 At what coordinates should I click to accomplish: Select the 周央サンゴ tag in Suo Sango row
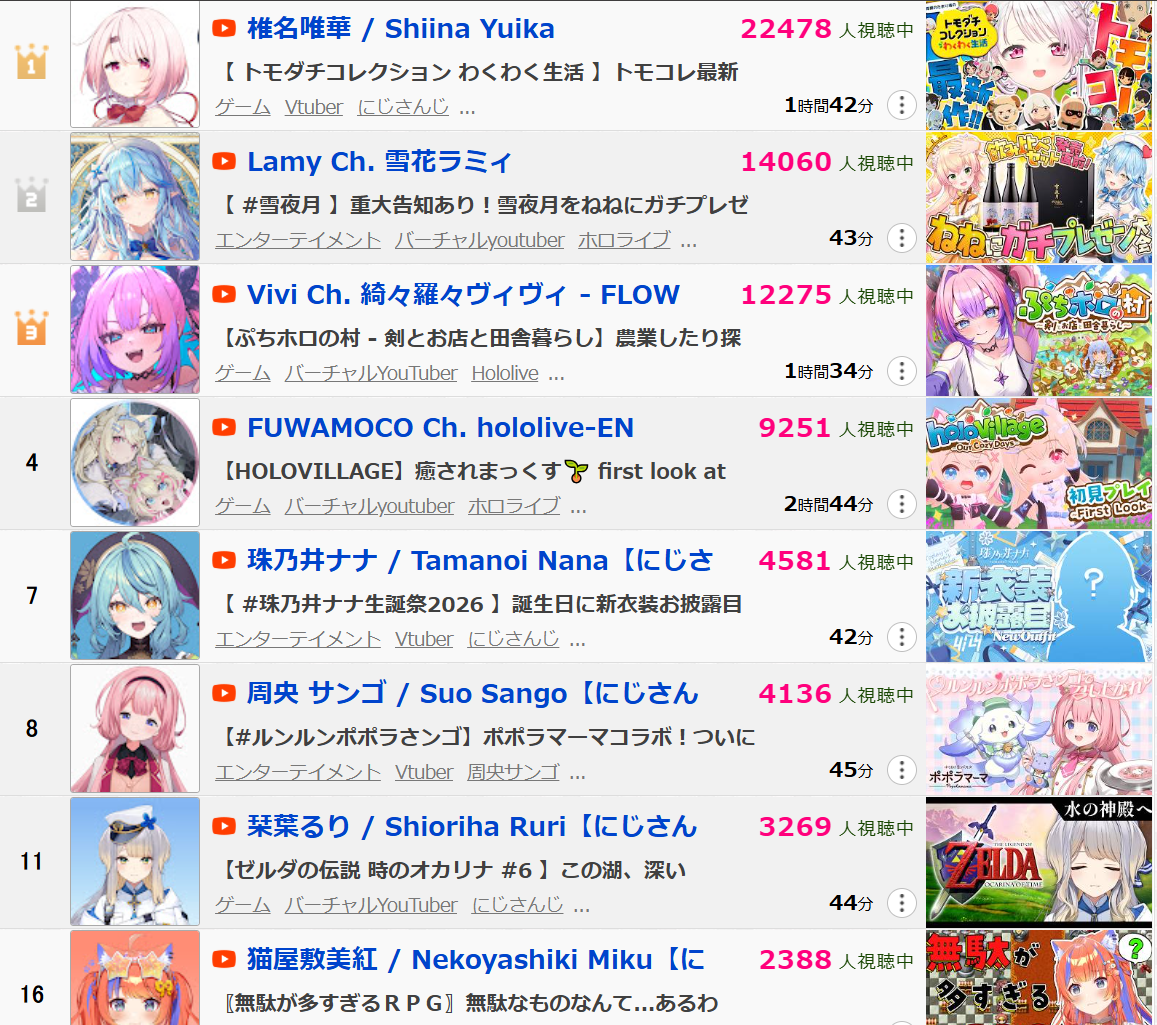click(512, 772)
